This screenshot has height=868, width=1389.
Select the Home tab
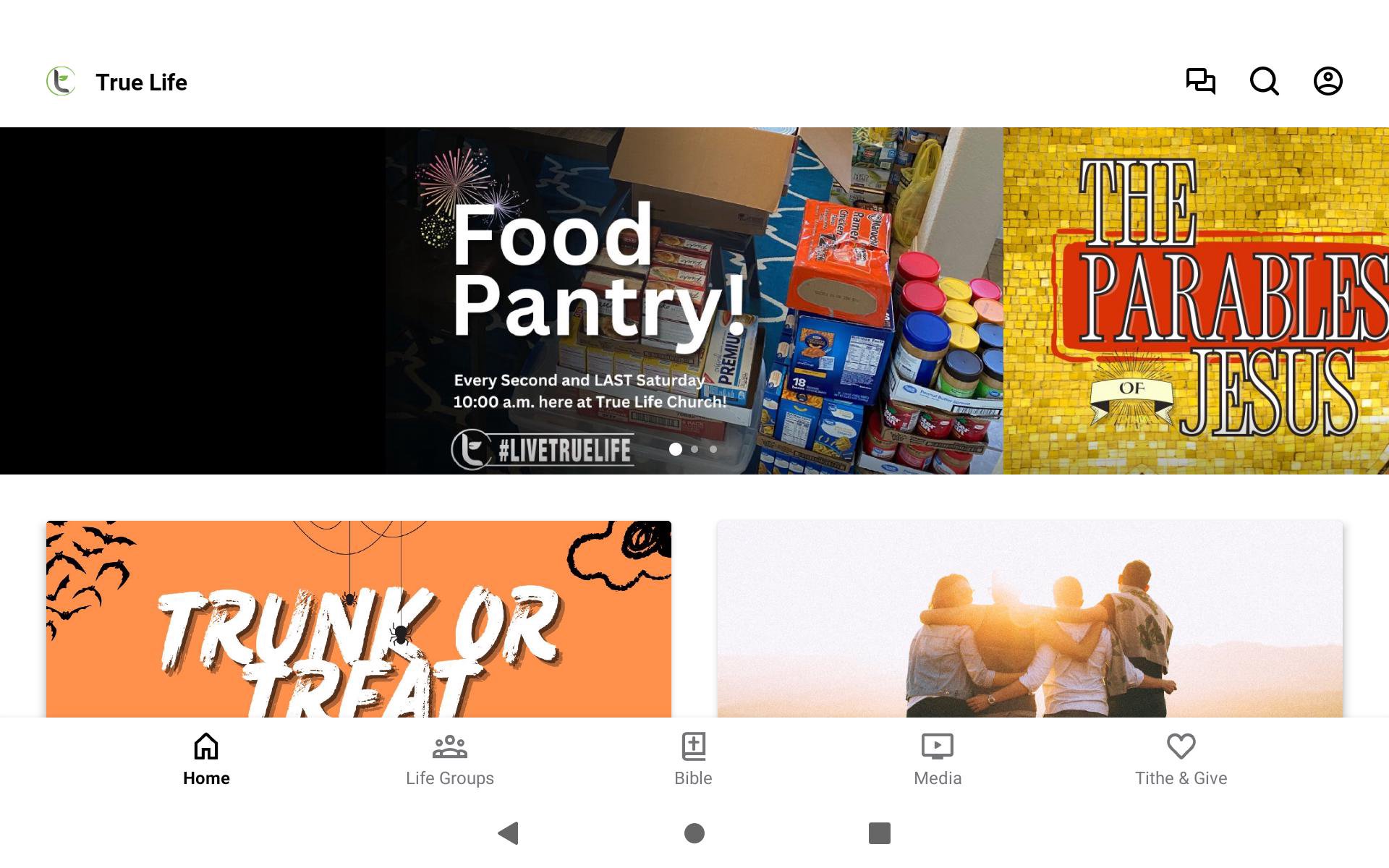206,759
